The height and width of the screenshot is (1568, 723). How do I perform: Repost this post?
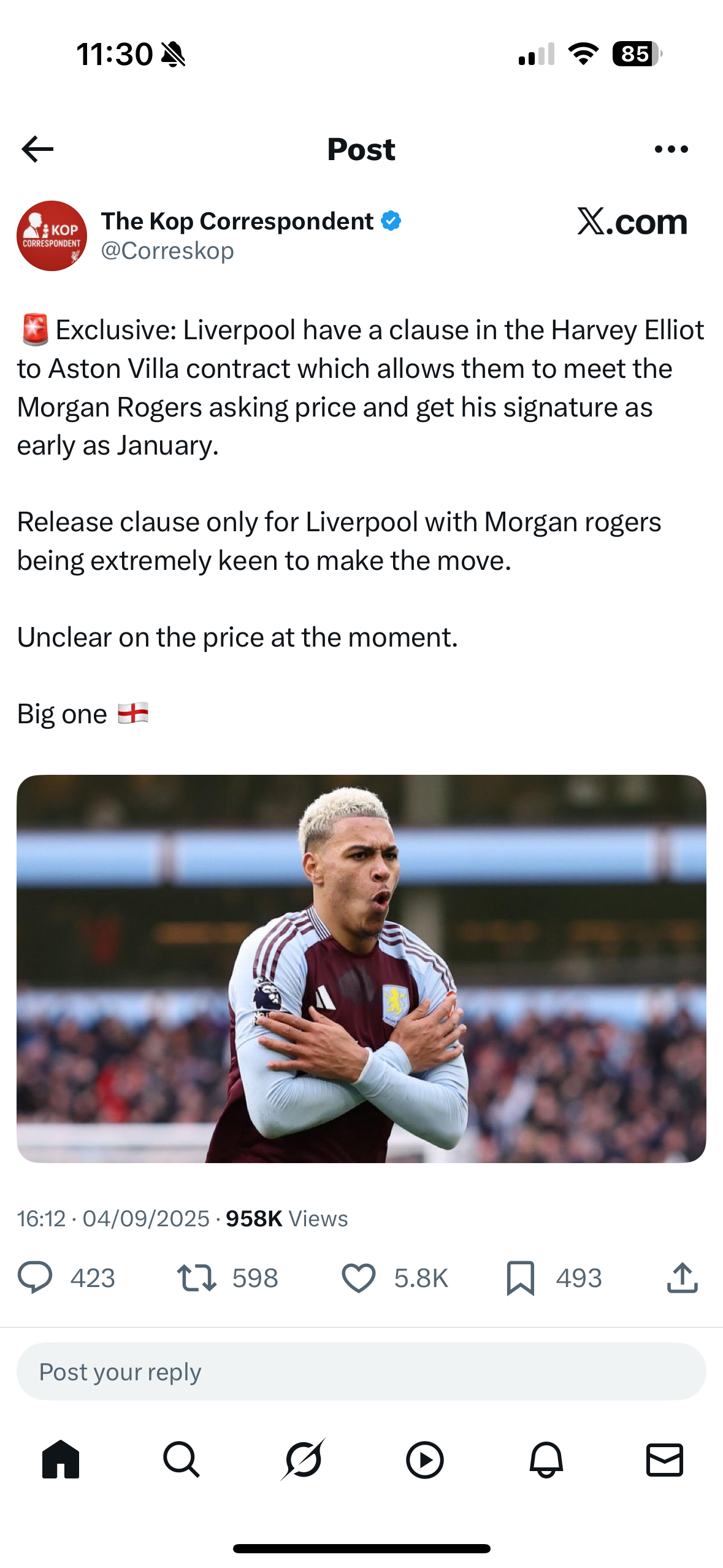pos(196,1277)
